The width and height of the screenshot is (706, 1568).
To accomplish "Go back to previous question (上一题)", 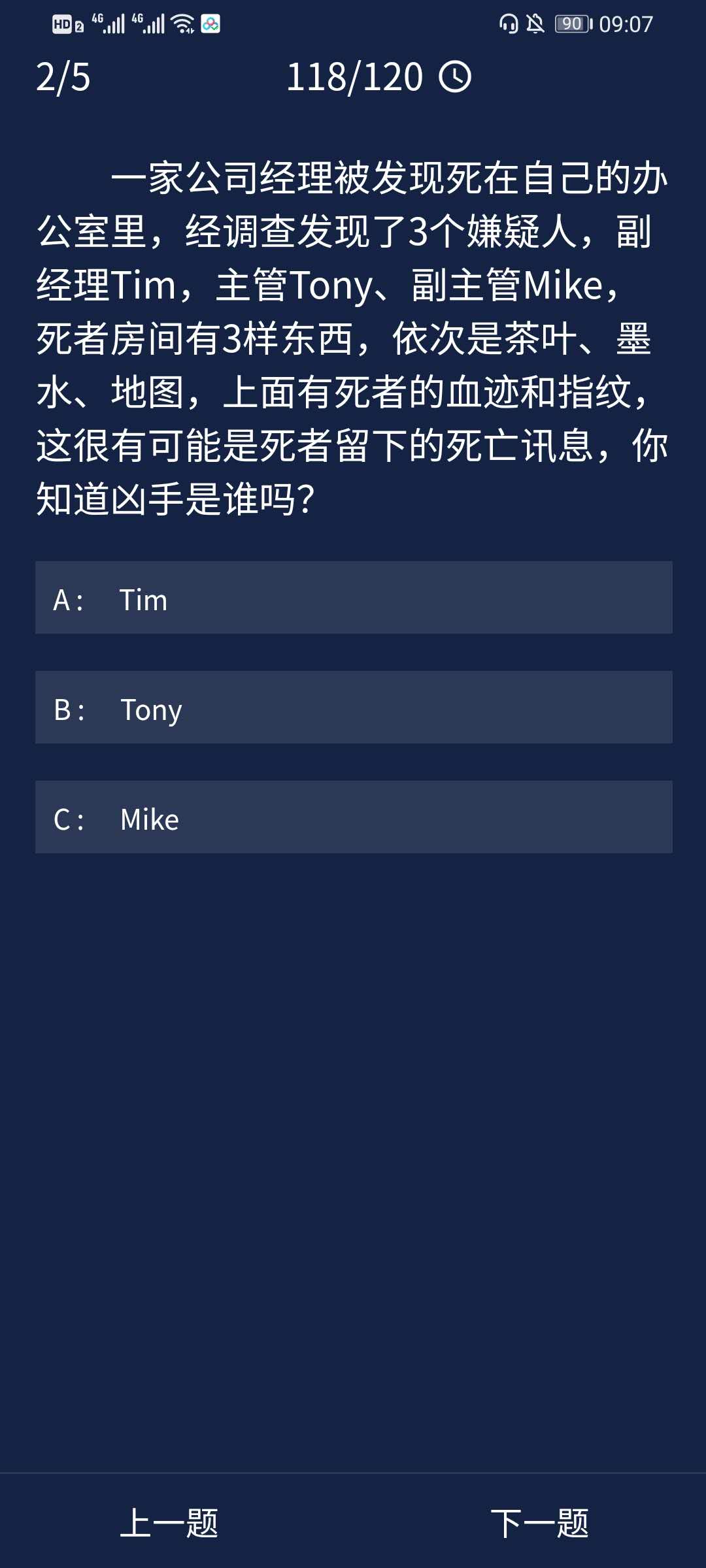I will 169,1523.
